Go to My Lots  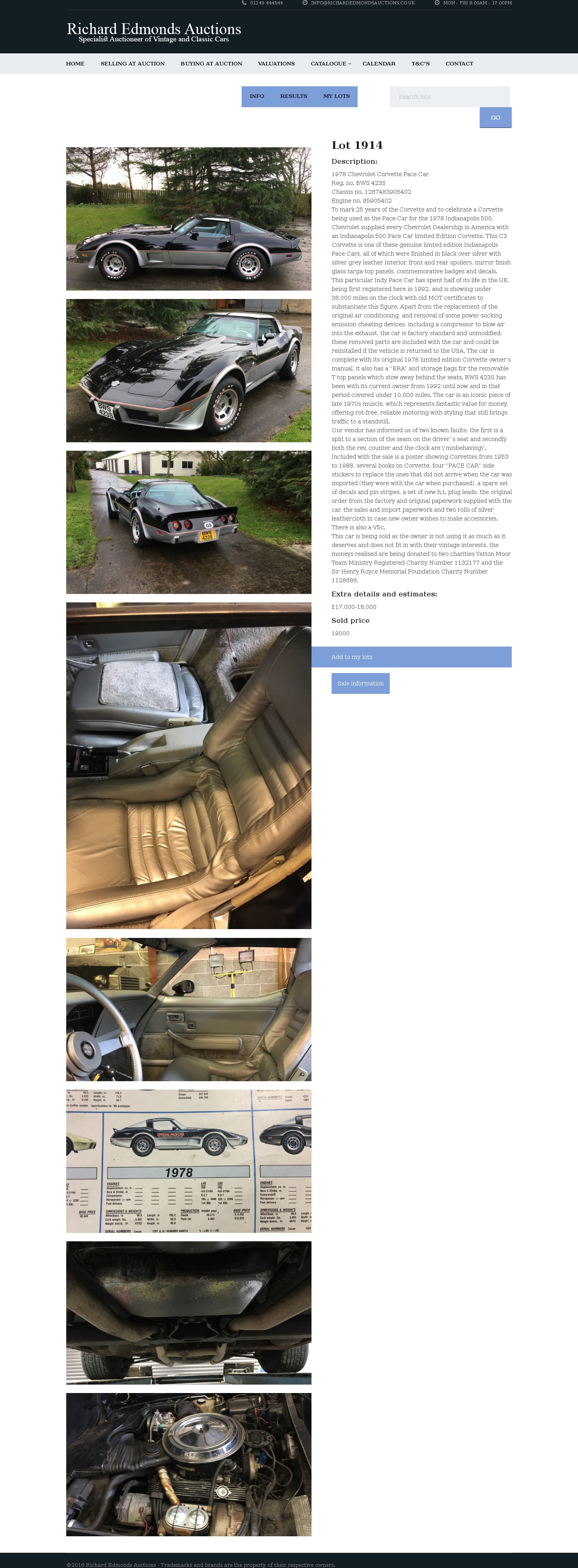click(336, 96)
